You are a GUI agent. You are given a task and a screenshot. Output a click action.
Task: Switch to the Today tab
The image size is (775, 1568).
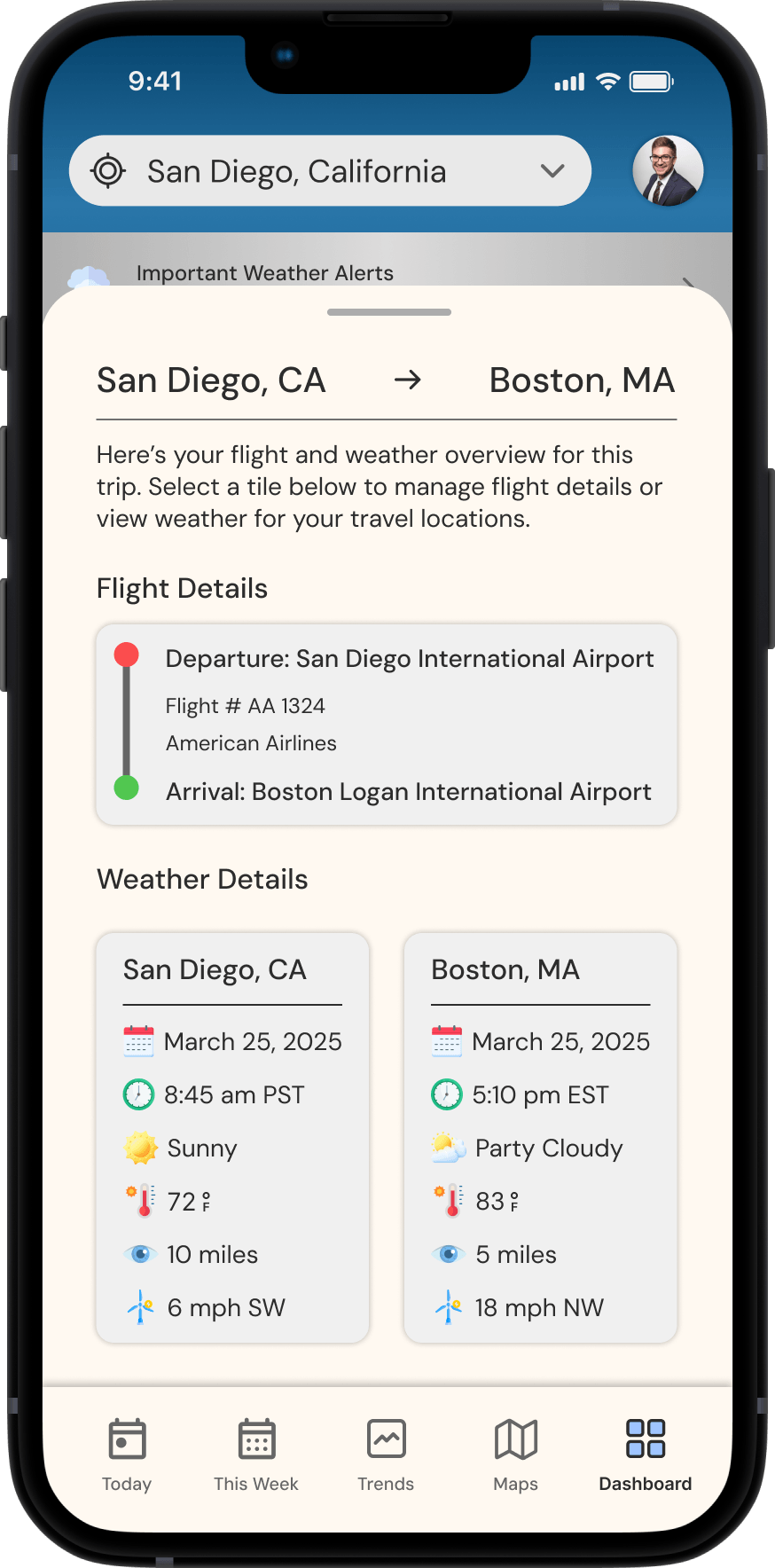point(127,1455)
